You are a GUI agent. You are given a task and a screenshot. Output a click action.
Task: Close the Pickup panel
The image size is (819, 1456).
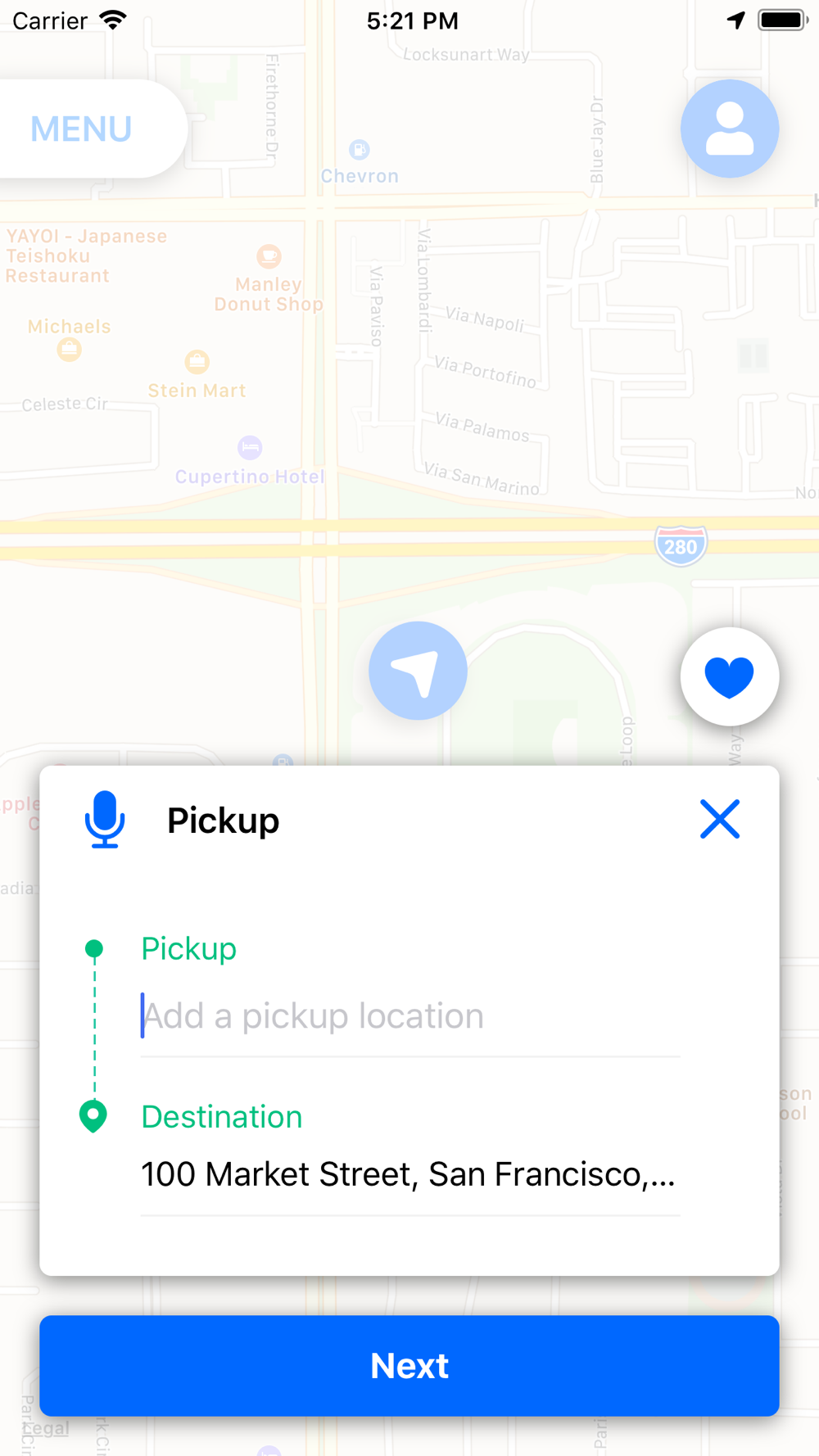pos(720,819)
